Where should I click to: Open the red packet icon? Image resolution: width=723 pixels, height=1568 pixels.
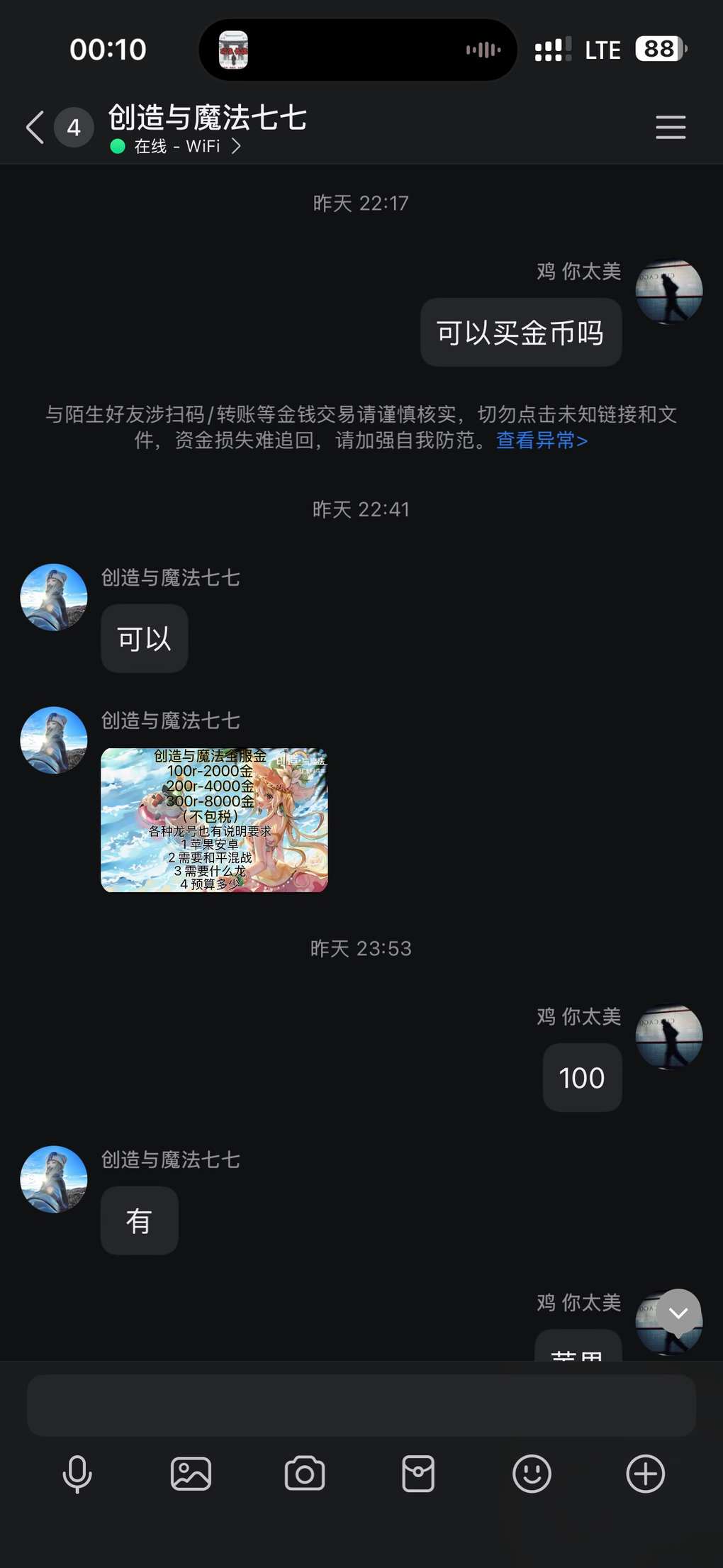tap(418, 1474)
